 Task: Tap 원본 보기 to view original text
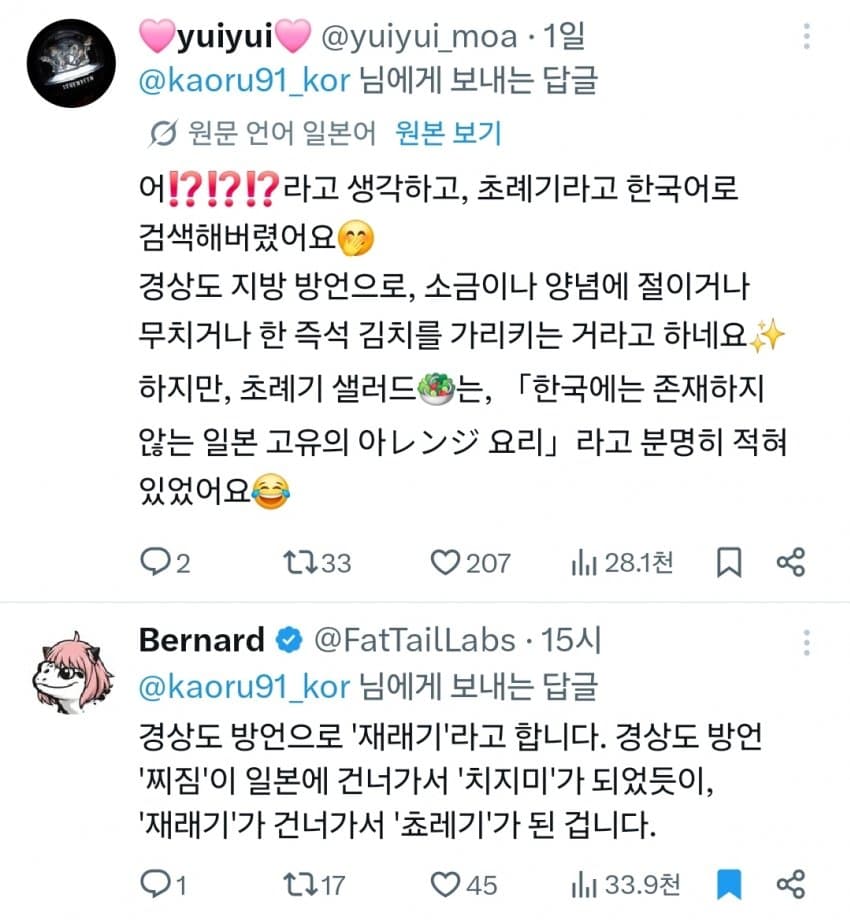point(448,133)
